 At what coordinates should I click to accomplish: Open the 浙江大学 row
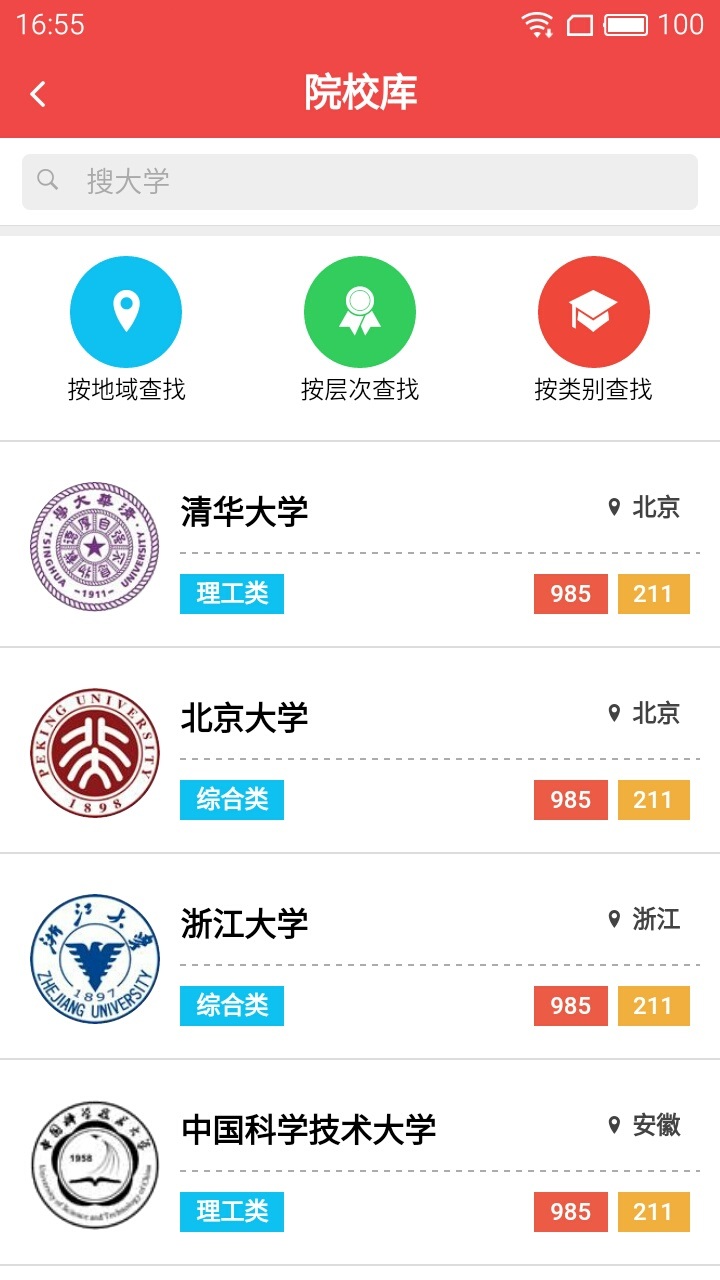point(360,957)
